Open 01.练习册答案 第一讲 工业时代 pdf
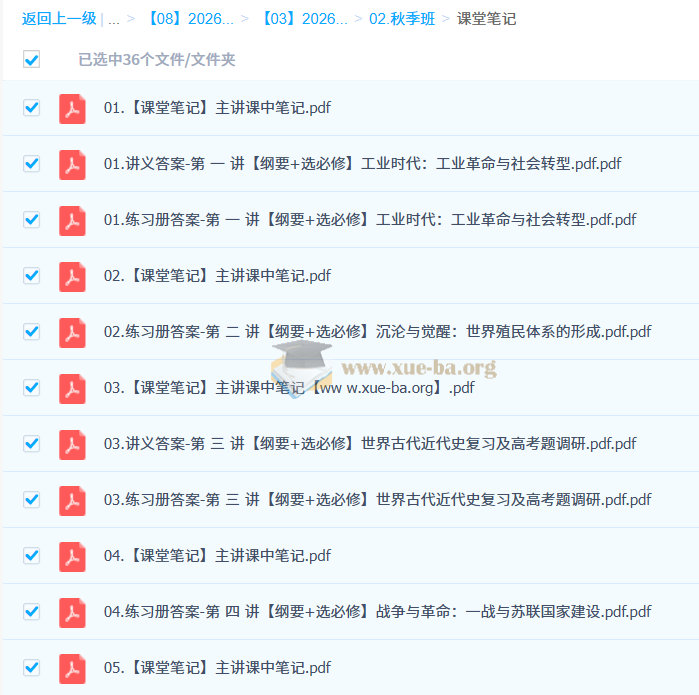 click(369, 220)
